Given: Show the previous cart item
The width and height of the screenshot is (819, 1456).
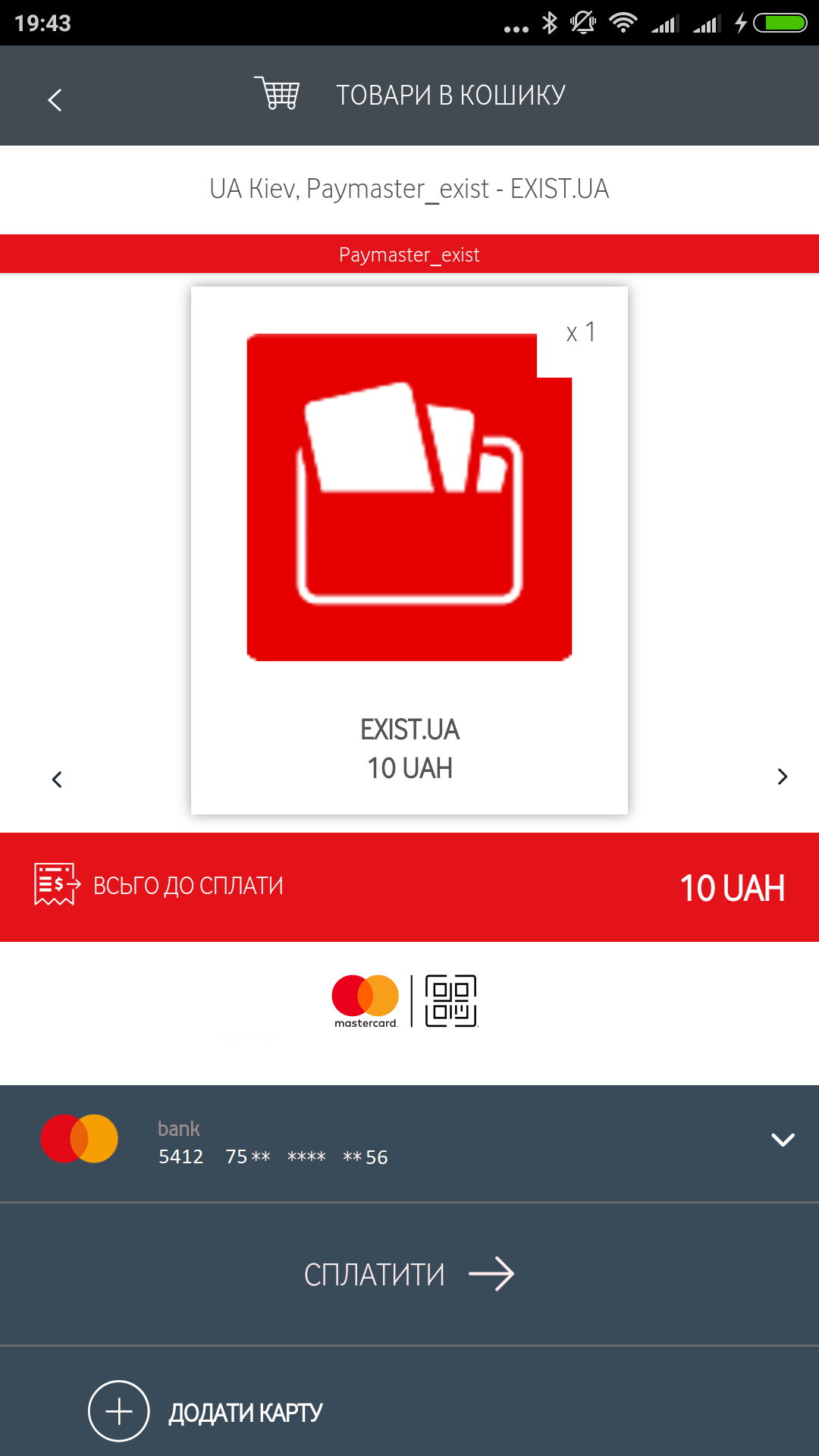Looking at the screenshot, I should [57, 779].
